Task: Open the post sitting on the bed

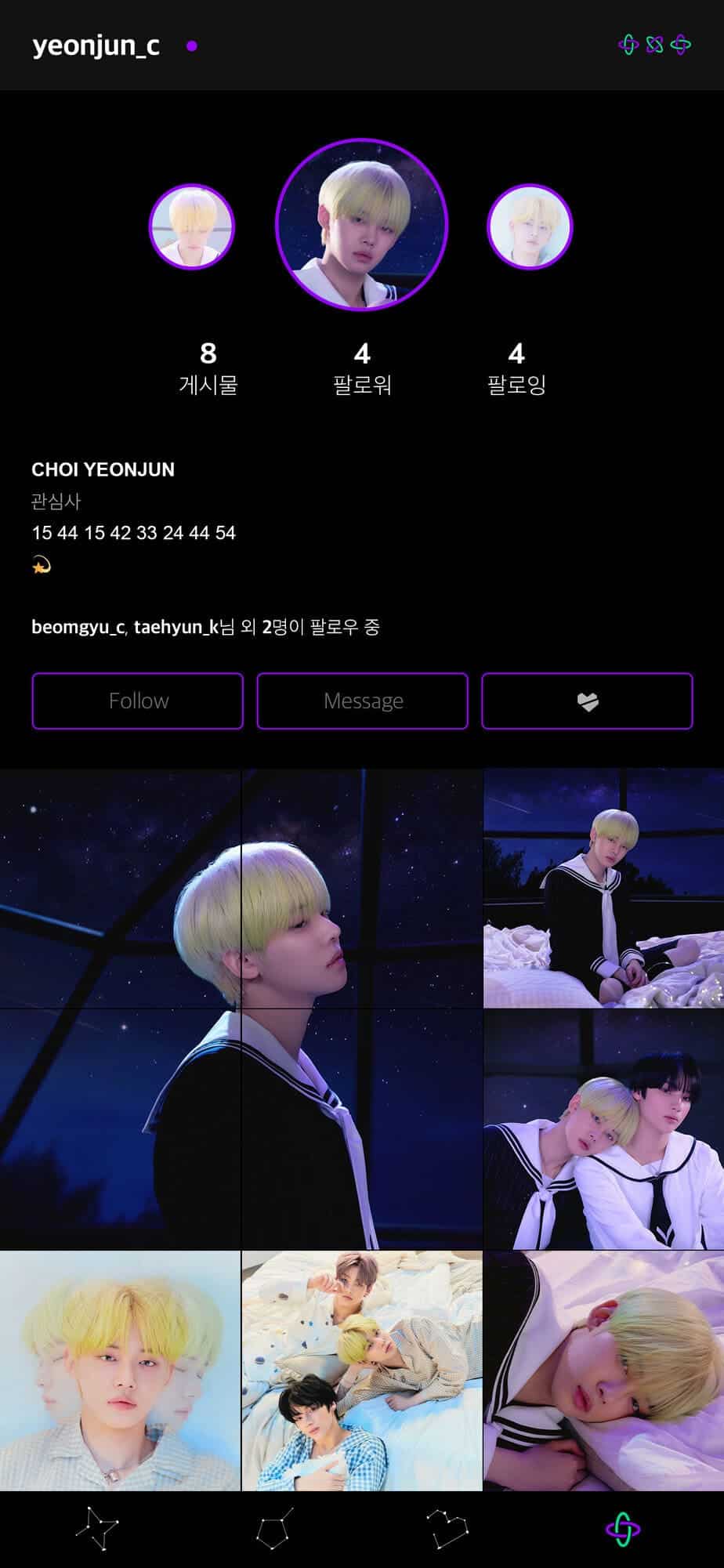Action: pos(603,888)
